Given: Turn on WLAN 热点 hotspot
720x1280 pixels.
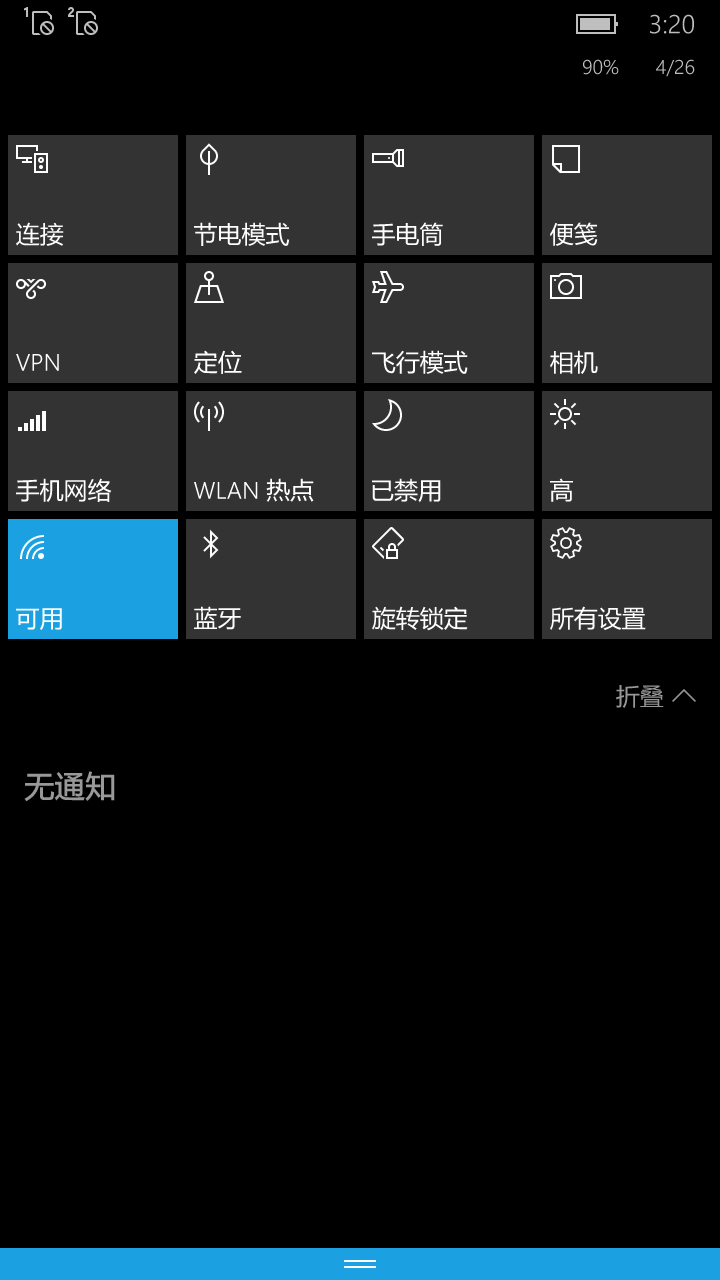Looking at the screenshot, I should click(x=271, y=451).
